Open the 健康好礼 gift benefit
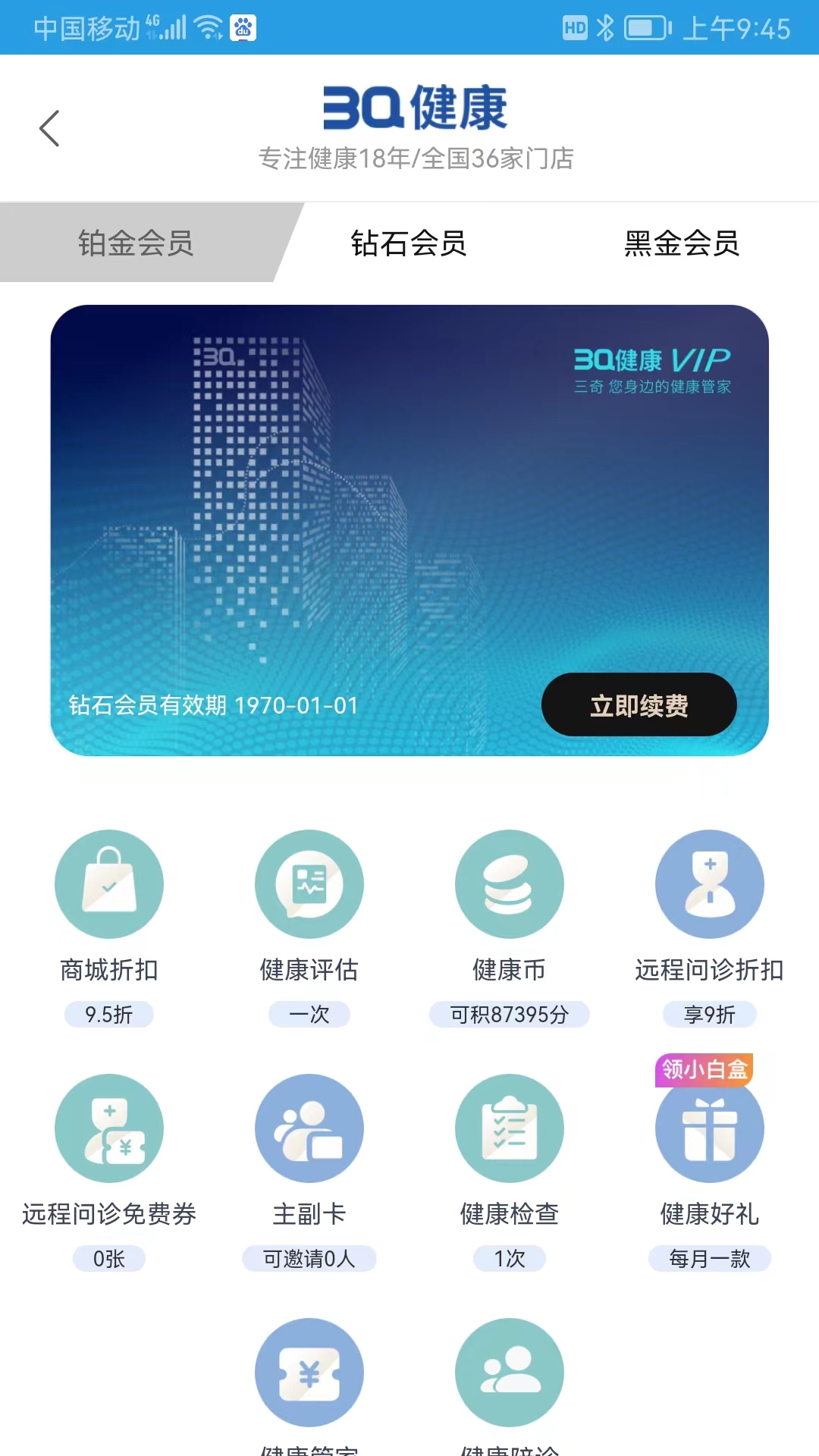This screenshot has width=819, height=1456. pyautogui.click(x=710, y=1128)
